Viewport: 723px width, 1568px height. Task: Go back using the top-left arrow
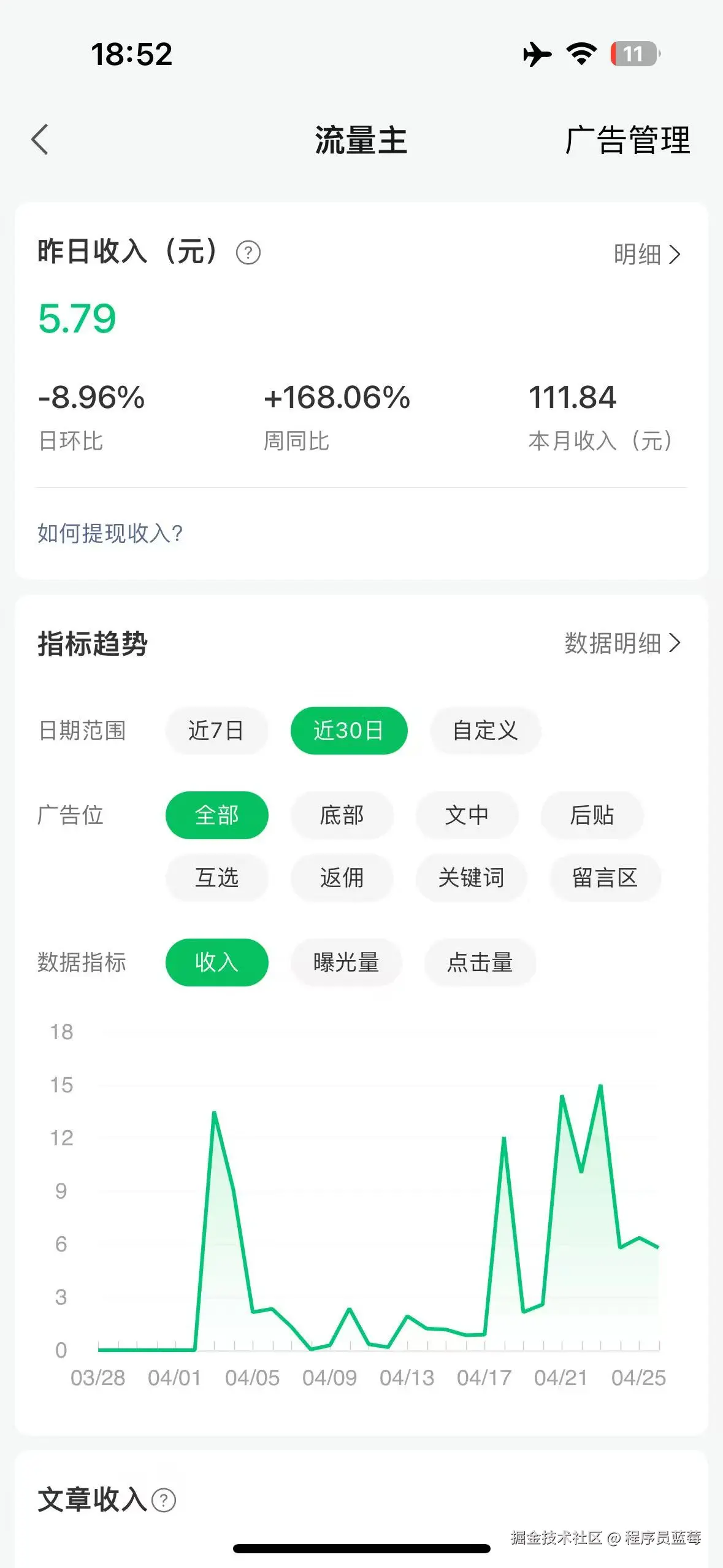[x=40, y=140]
